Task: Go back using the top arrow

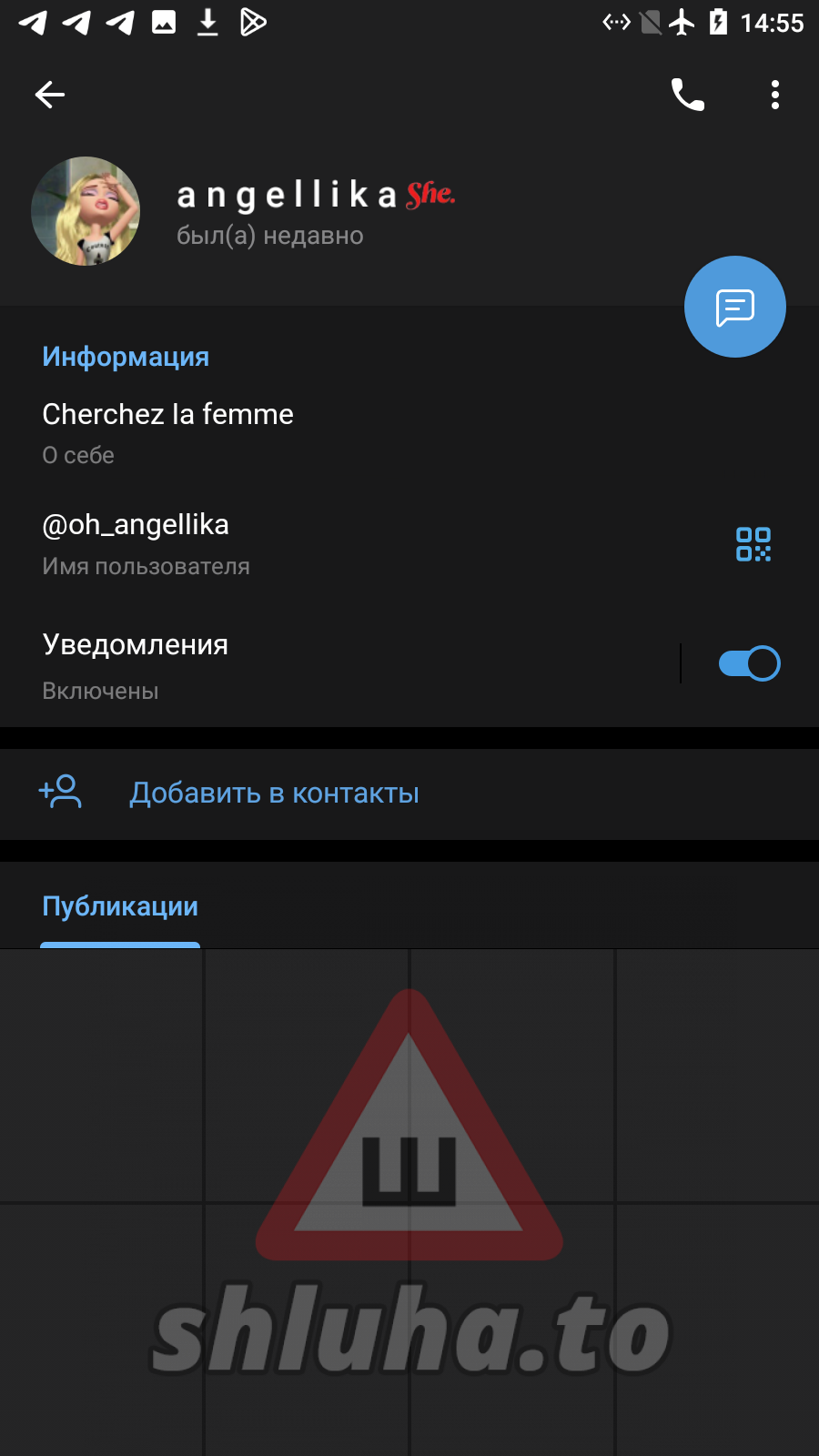Action: pyautogui.click(x=50, y=95)
